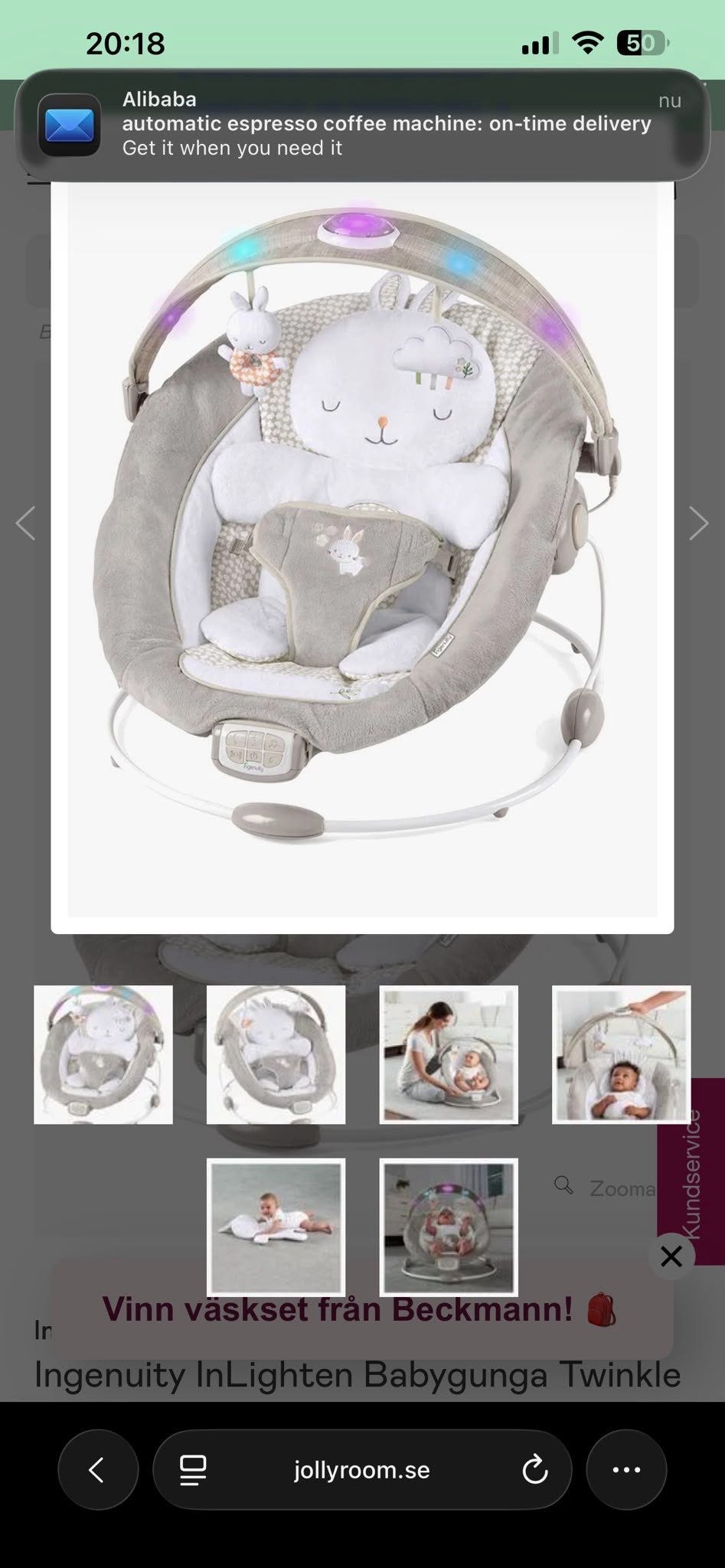Viewport: 725px width, 1568px height.
Task: Show the previous product image
Action: point(25,524)
